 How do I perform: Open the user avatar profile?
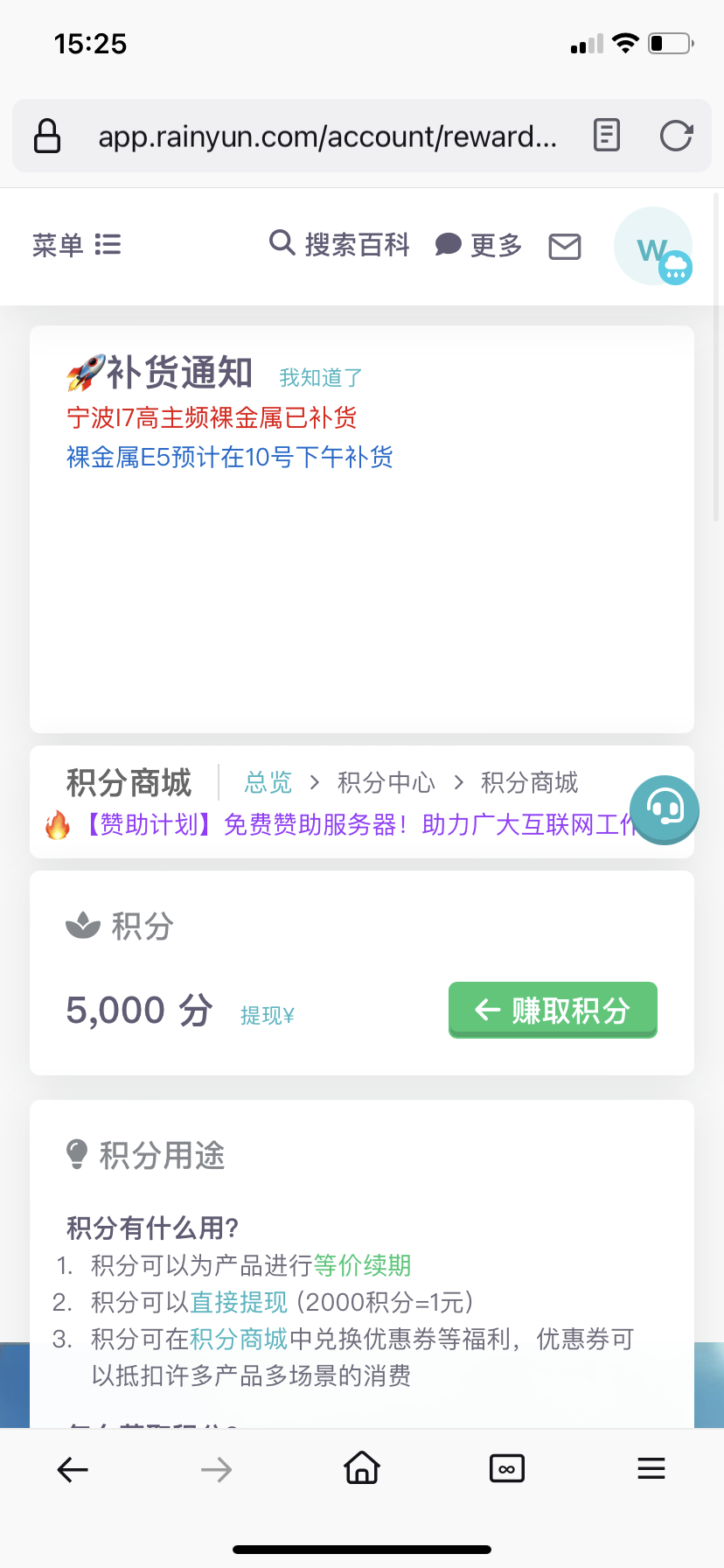pos(654,247)
